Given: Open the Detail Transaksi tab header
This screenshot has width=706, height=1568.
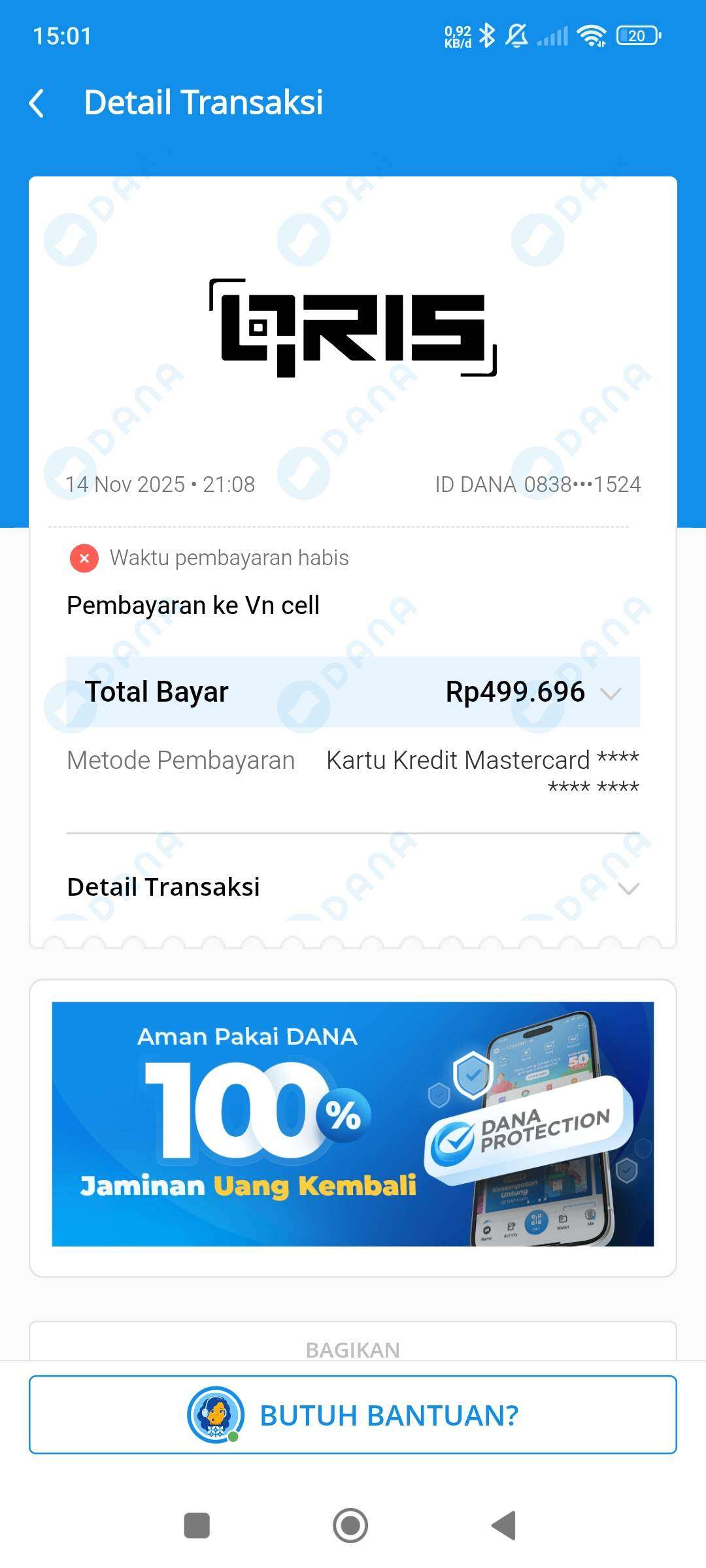Looking at the screenshot, I should pyautogui.click(x=164, y=887).
